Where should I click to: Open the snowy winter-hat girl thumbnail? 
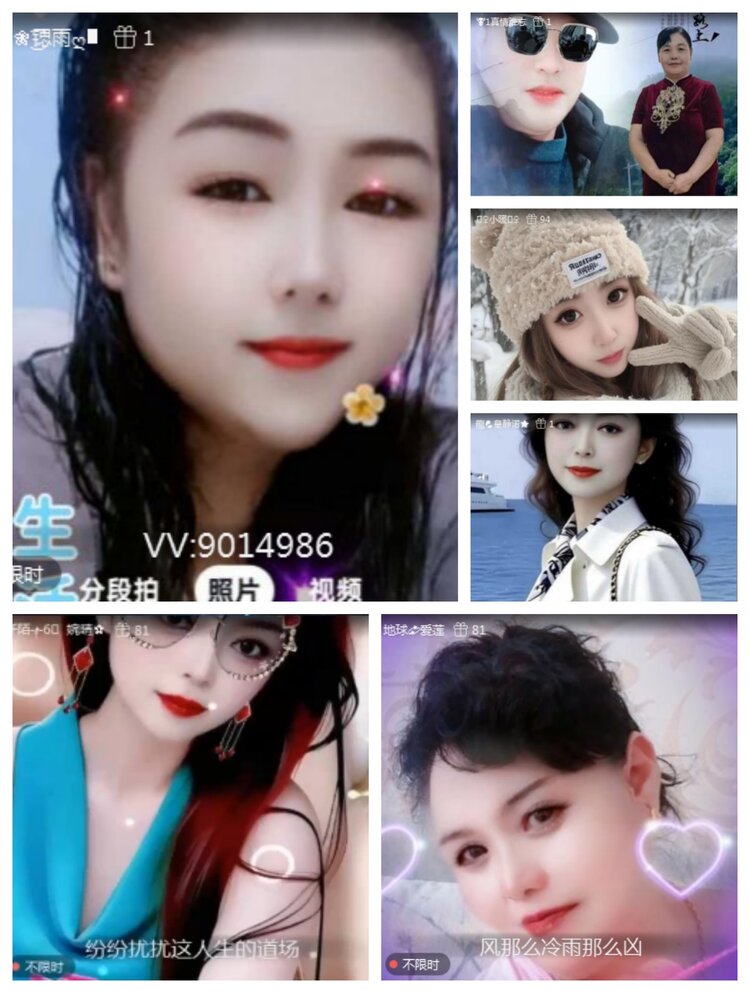tap(610, 305)
